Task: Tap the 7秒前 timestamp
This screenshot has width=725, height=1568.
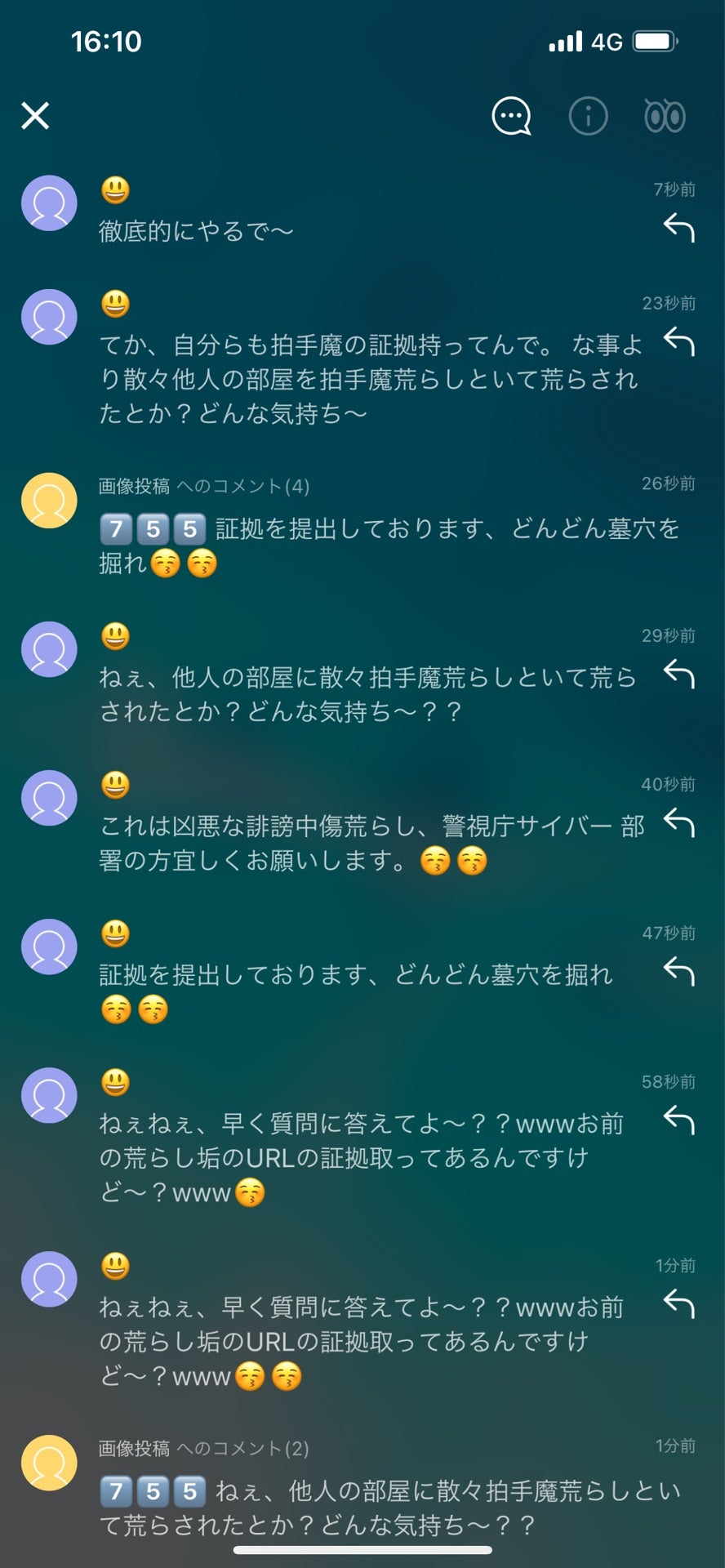Action: click(x=674, y=188)
